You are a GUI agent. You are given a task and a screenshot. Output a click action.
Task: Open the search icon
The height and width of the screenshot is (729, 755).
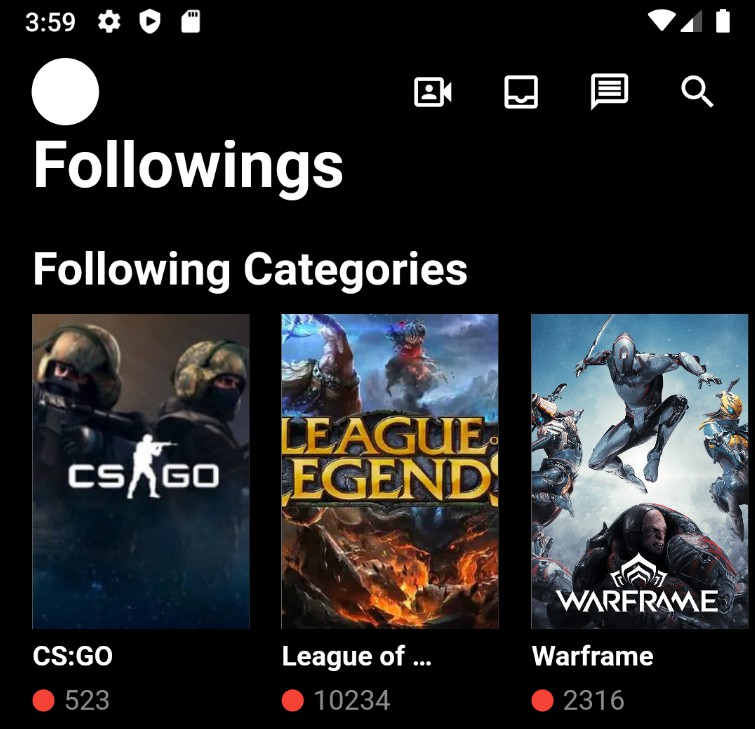coord(697,92)
